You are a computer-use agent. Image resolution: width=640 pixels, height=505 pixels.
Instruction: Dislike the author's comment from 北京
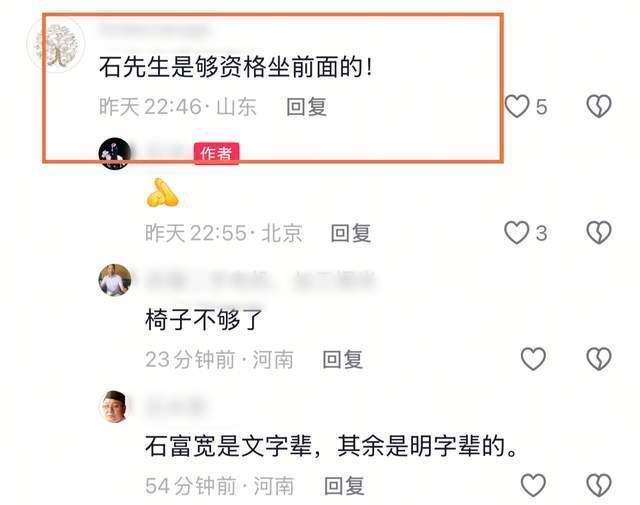point(598,233)
